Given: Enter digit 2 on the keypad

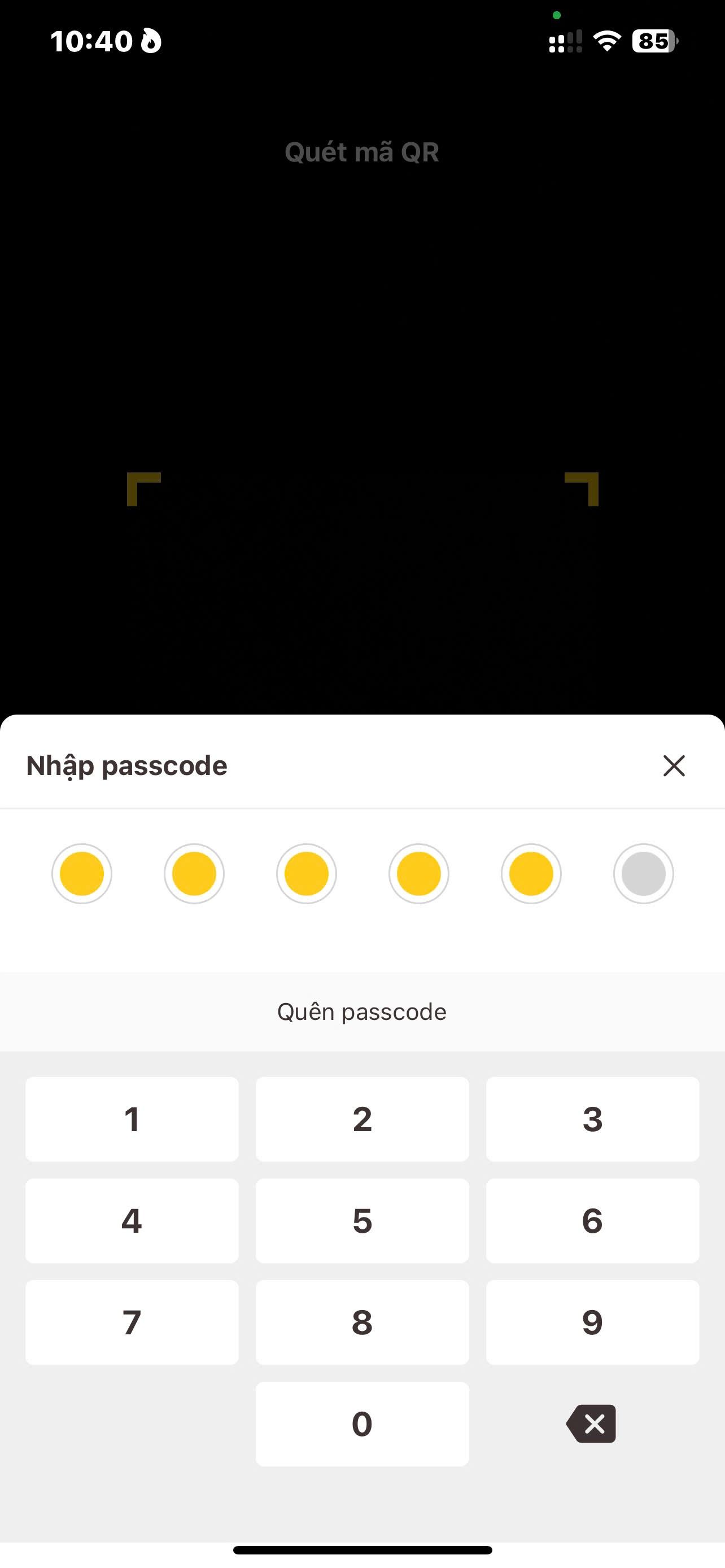Looking at the screenshot, I should [362, 1119].
